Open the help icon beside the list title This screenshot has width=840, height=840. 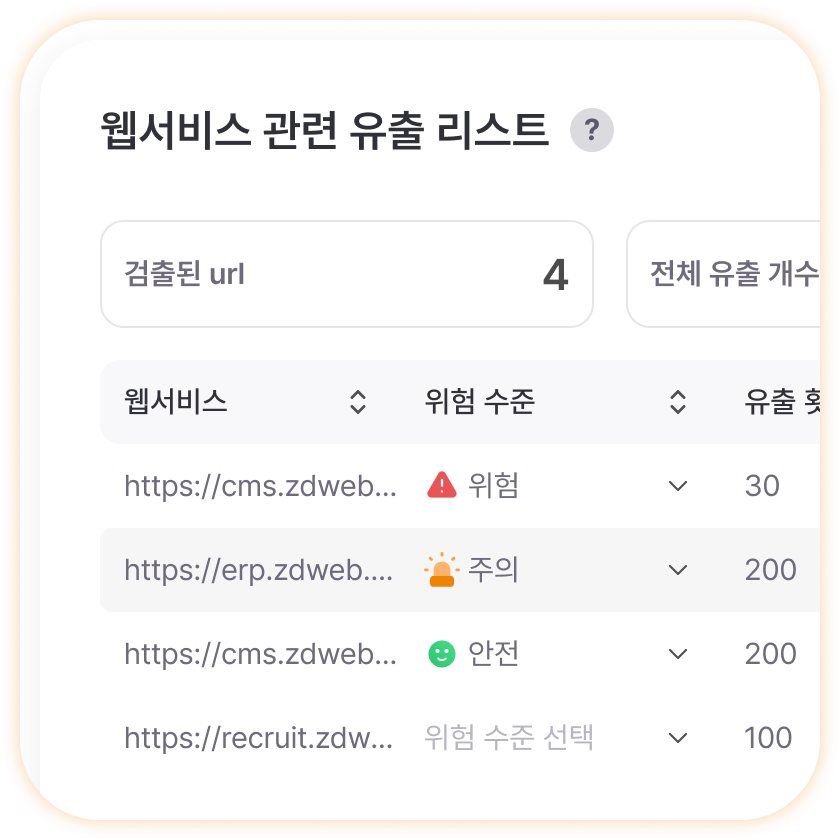591,130
